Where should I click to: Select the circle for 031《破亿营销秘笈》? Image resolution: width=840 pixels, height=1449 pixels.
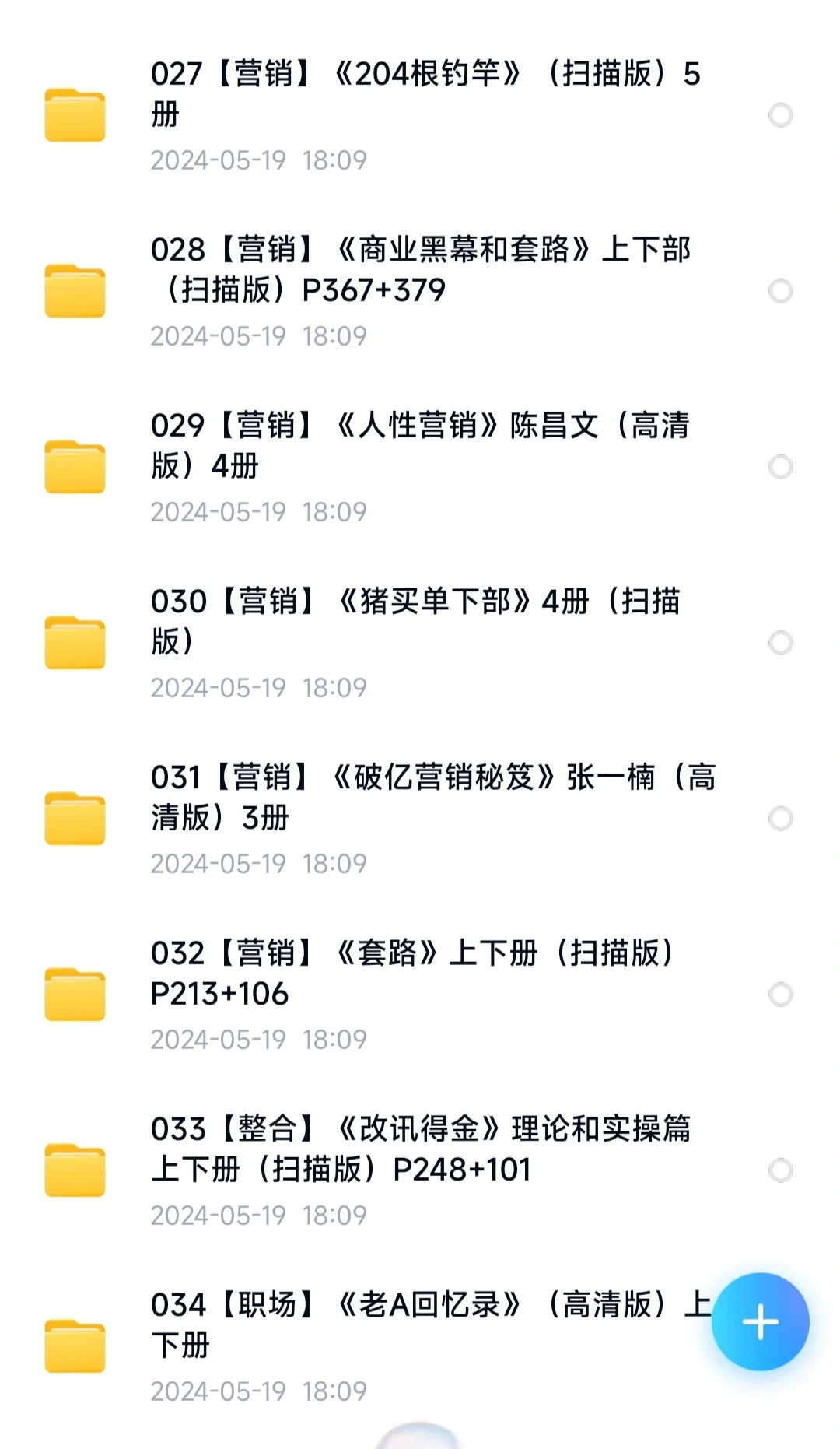pyautogui.click(x=780, y=819)
